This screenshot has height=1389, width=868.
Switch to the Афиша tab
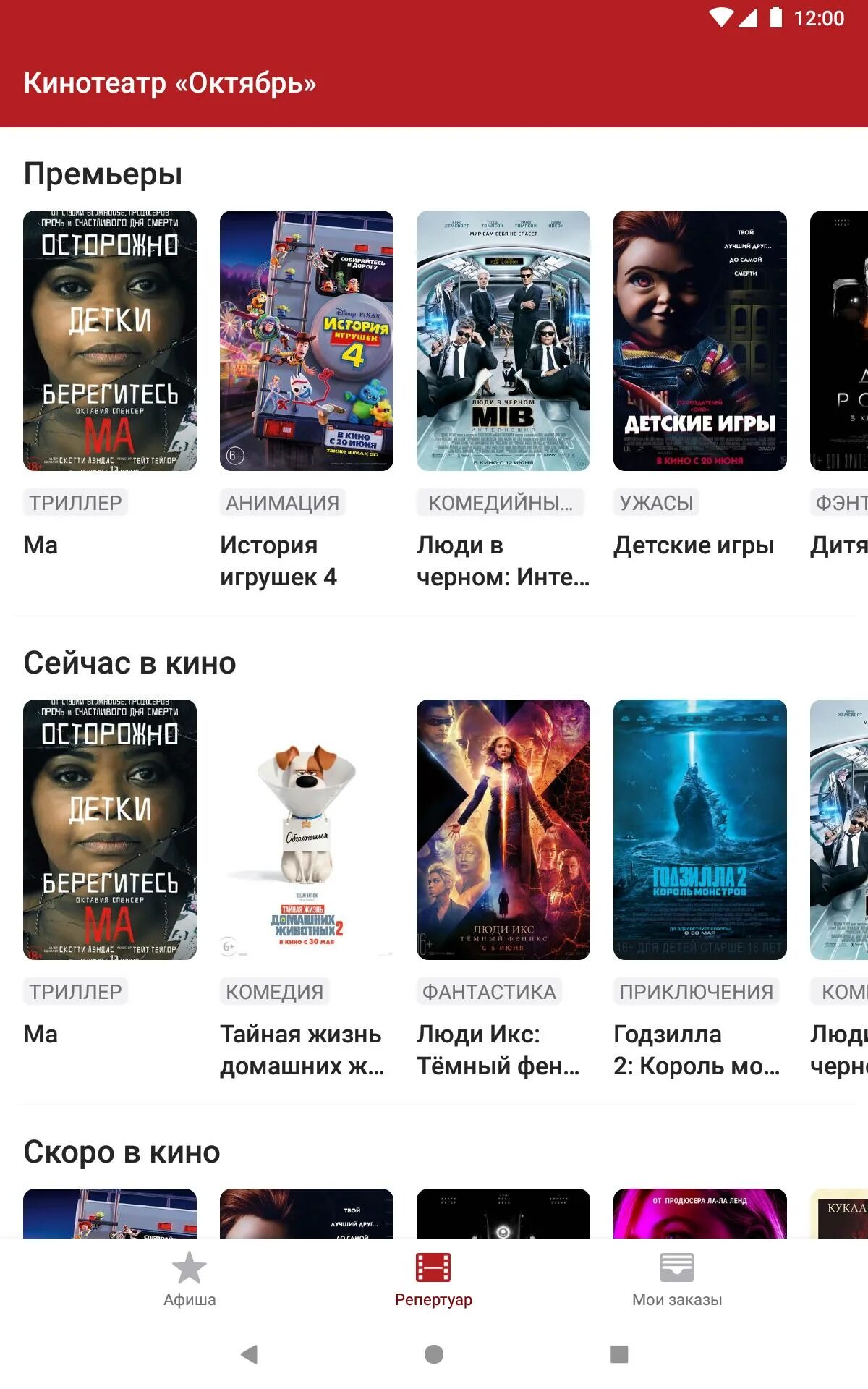tap(190, 1279)
